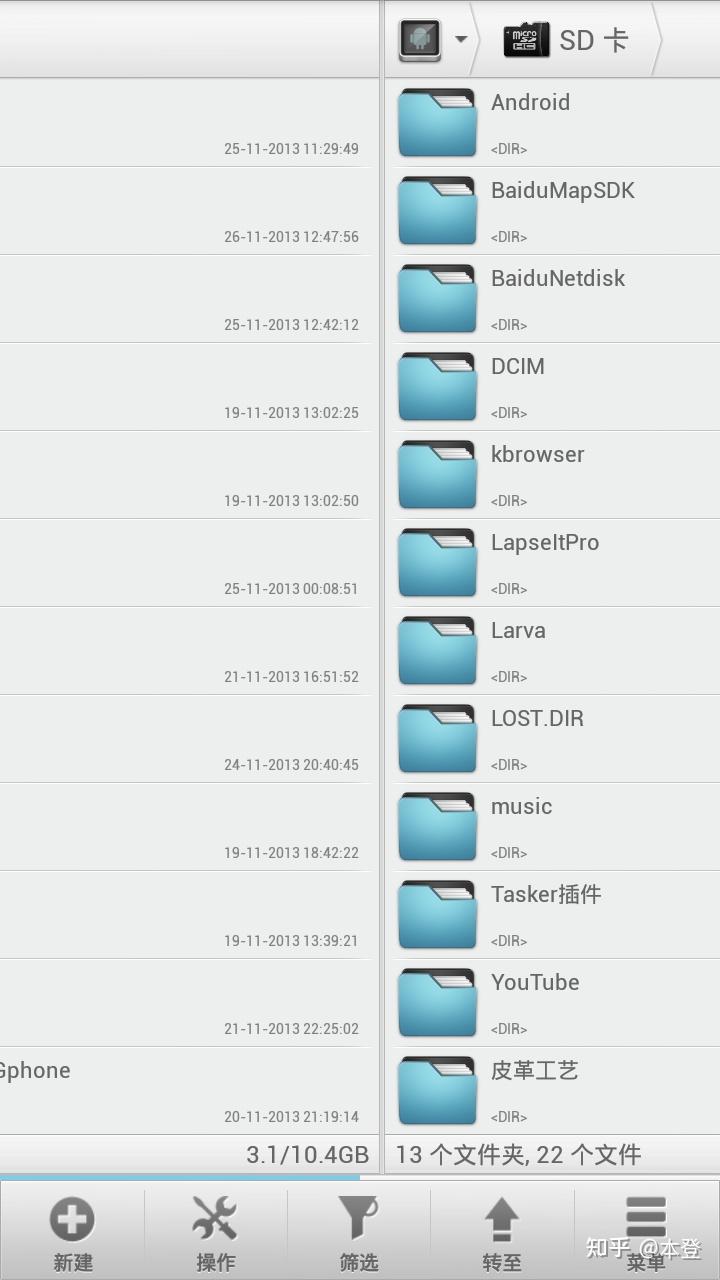This screenshot has width=720, height=1280.
Task: Open the storage selector dropdown
Action: click(x=434, y=40)
